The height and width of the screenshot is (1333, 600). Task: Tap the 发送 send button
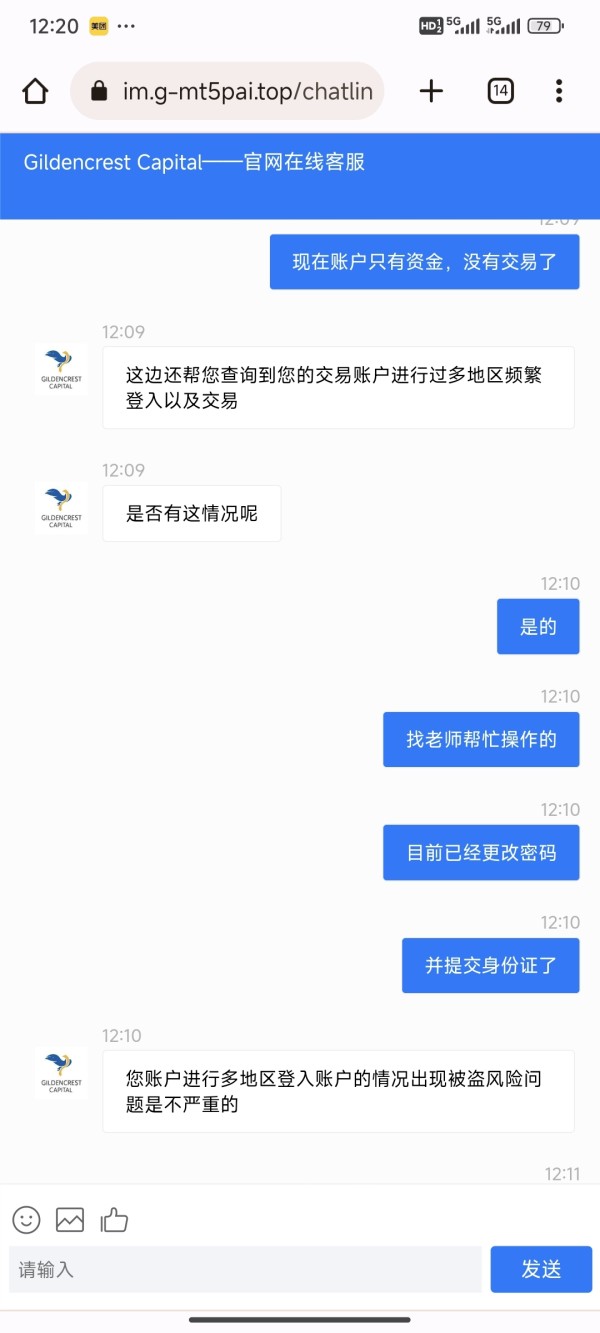click(x=541, y=1269)
